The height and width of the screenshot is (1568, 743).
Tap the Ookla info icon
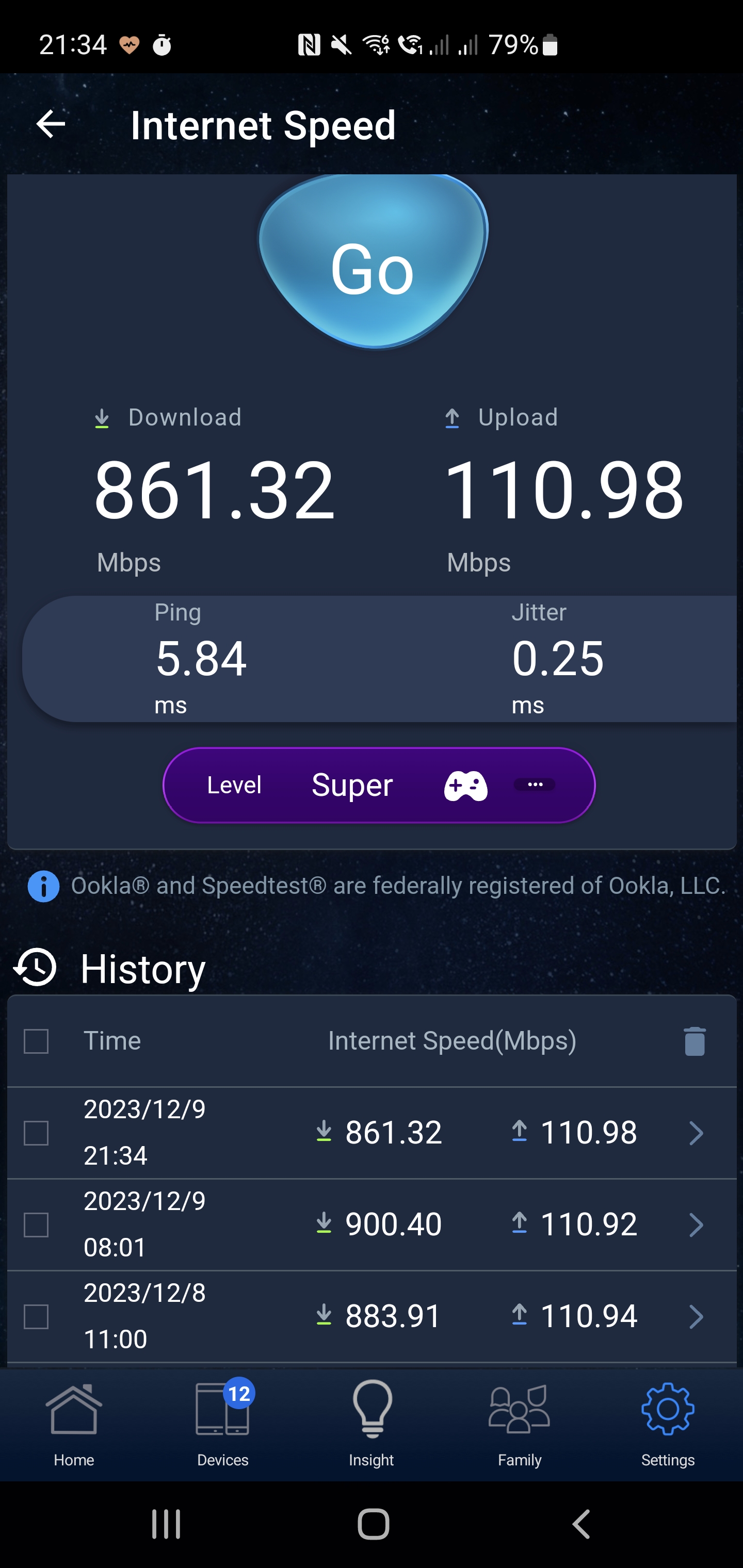(x=43, y=887)
